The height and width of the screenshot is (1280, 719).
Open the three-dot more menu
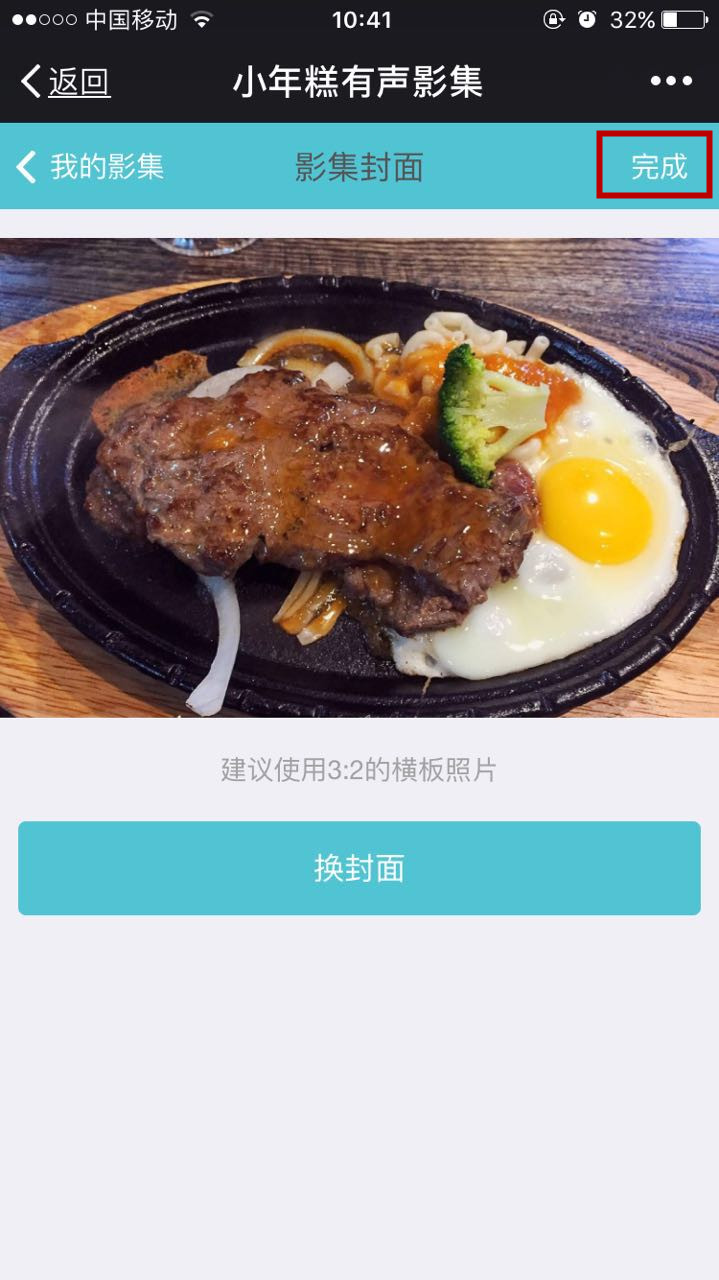point(671,82)
